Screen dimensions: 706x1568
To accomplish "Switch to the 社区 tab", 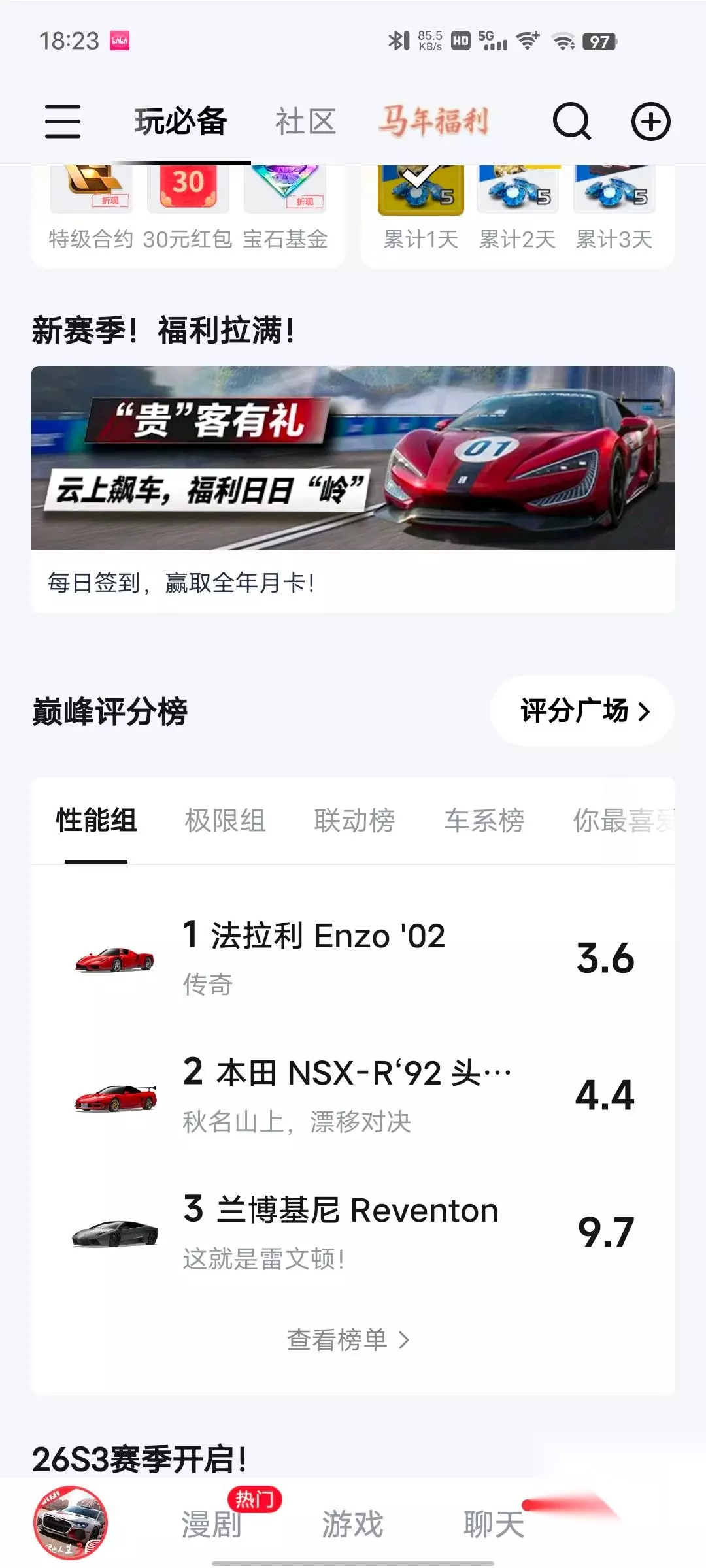I will 305,122.
